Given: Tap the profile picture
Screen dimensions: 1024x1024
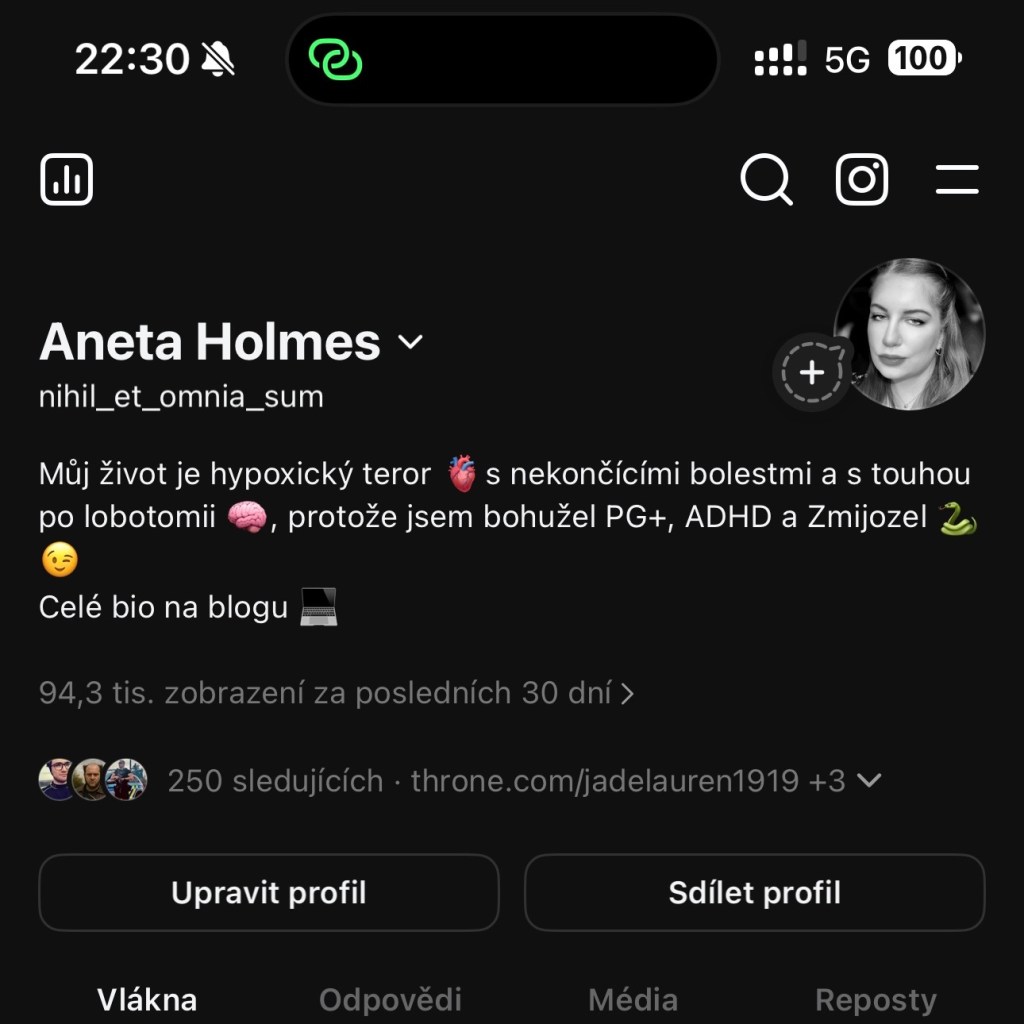Looking at the screenshot, I should coord(911,334).
